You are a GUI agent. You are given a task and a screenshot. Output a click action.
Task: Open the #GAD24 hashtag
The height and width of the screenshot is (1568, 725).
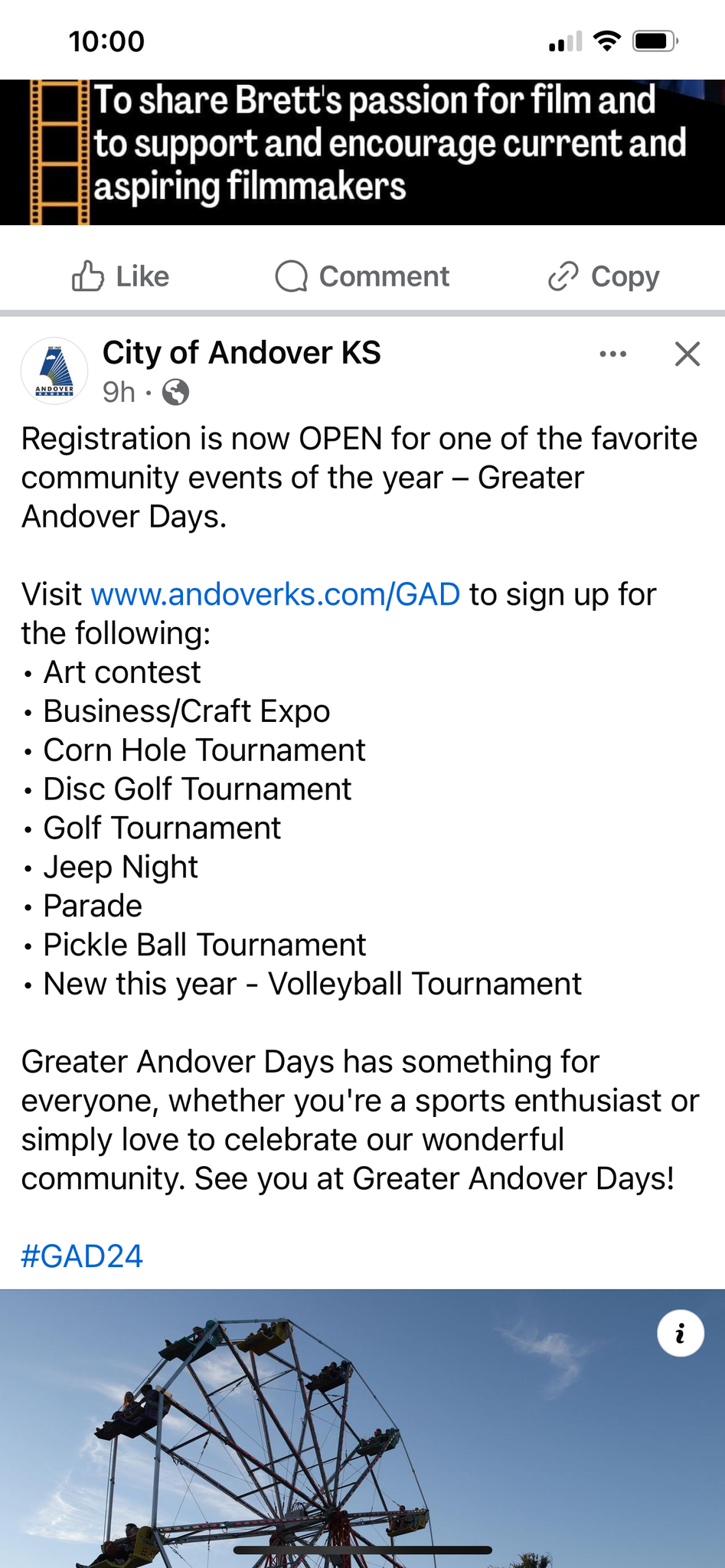(82, 1256)
